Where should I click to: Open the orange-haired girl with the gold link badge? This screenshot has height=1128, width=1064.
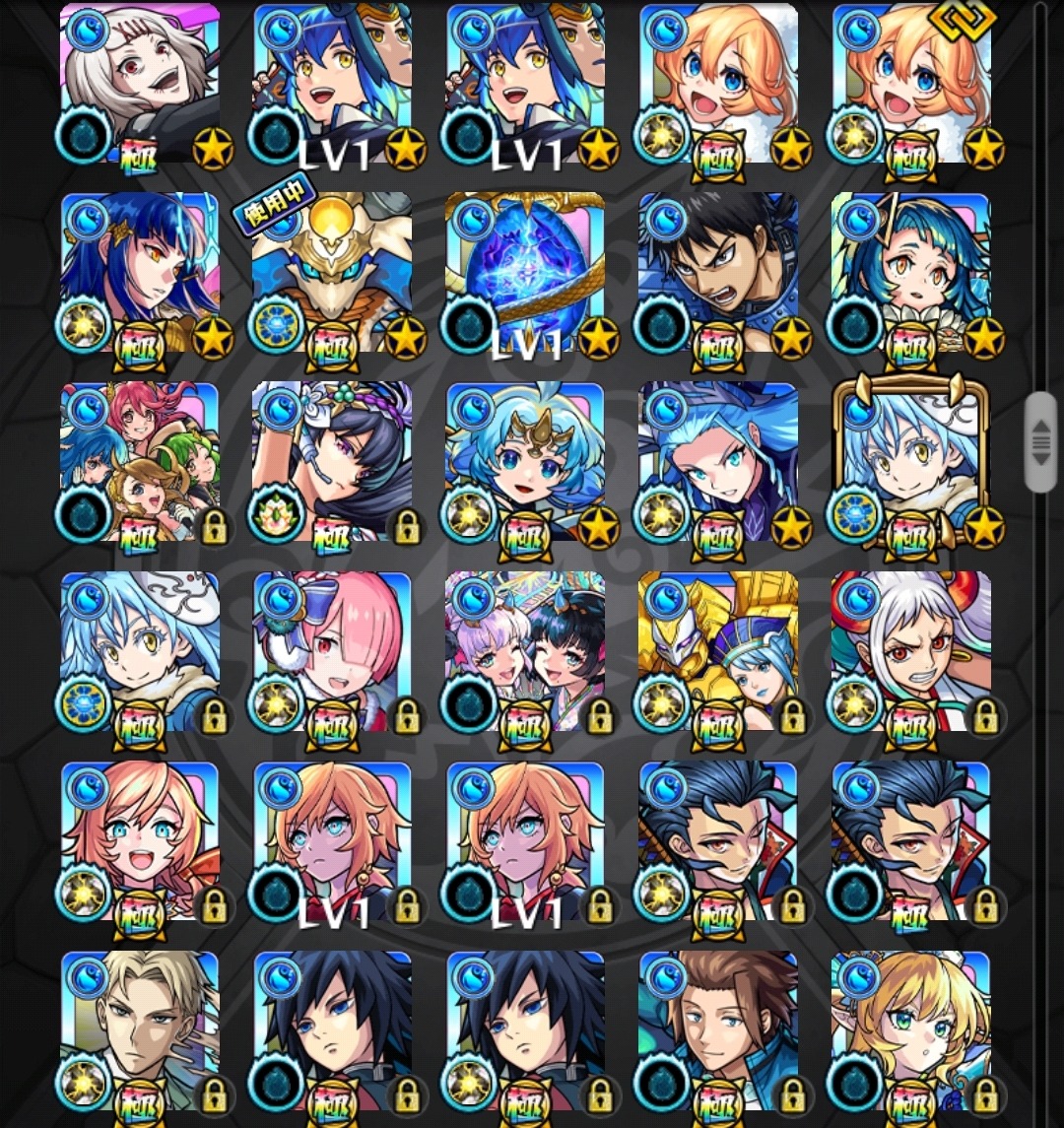(911, 84)
